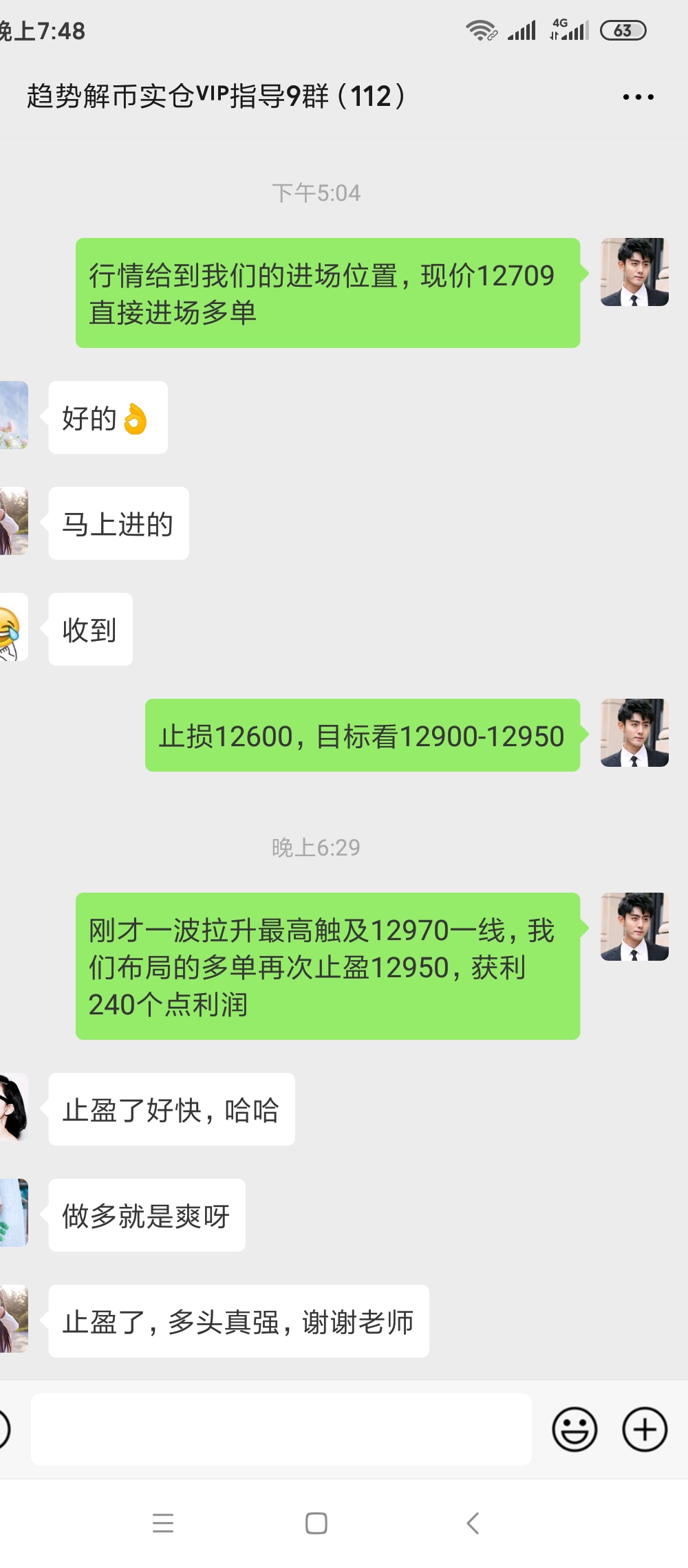
Task: Tap the 马上进的 message bubble
Action: [x=118, y=523]
